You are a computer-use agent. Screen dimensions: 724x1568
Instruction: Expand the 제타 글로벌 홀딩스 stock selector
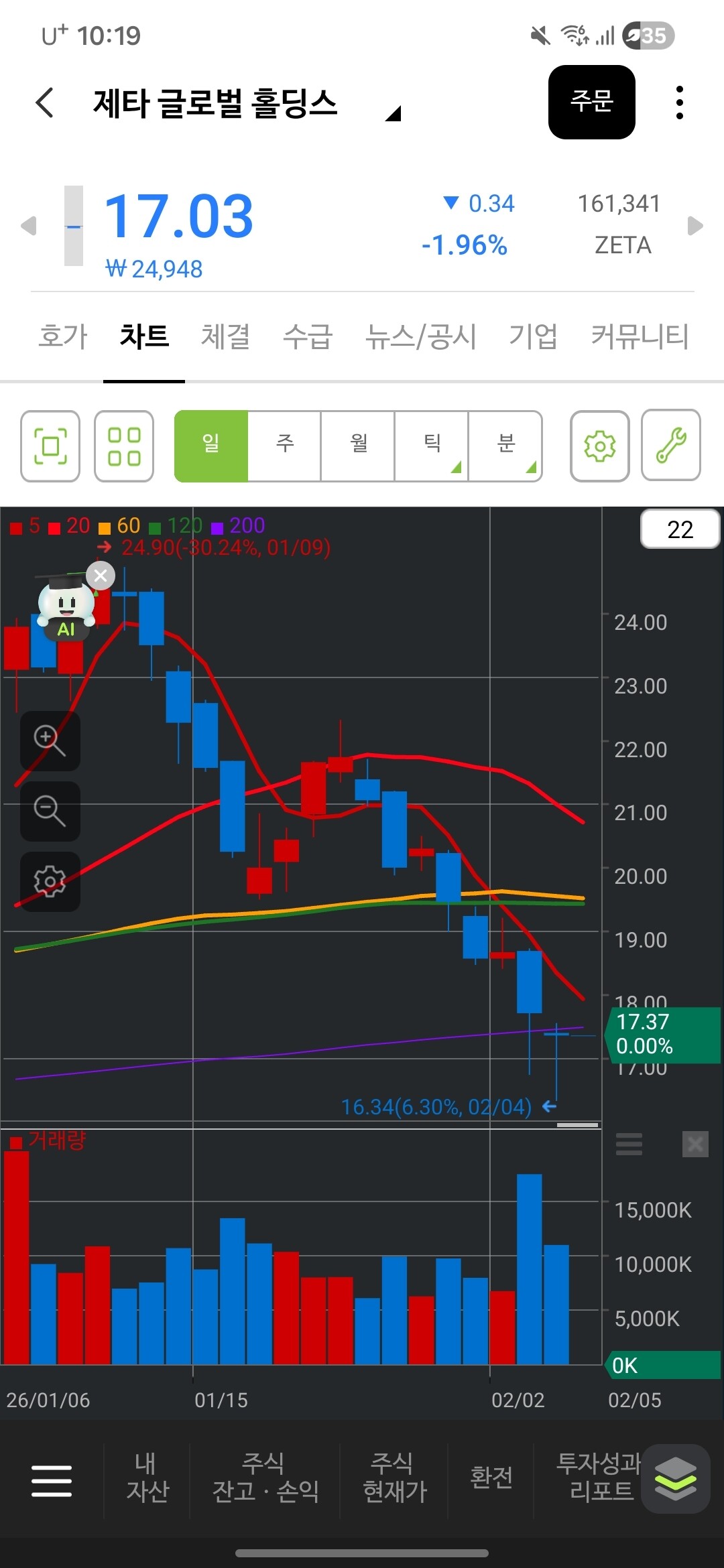(393, 113)
